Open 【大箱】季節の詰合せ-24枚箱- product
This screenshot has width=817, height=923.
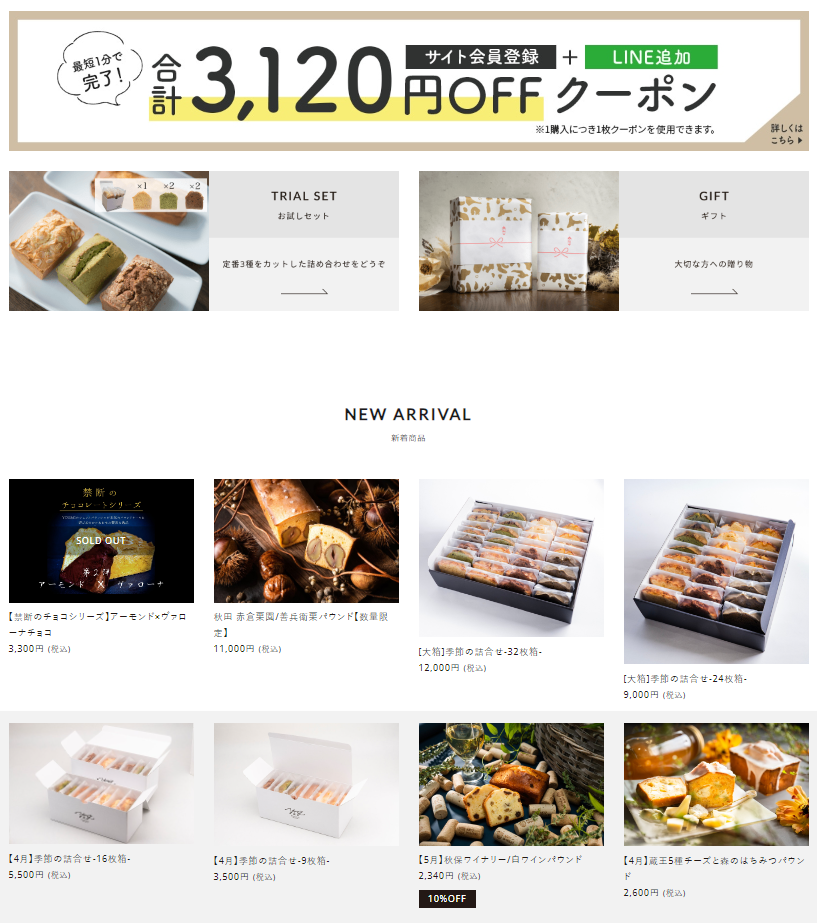[716, 571]
